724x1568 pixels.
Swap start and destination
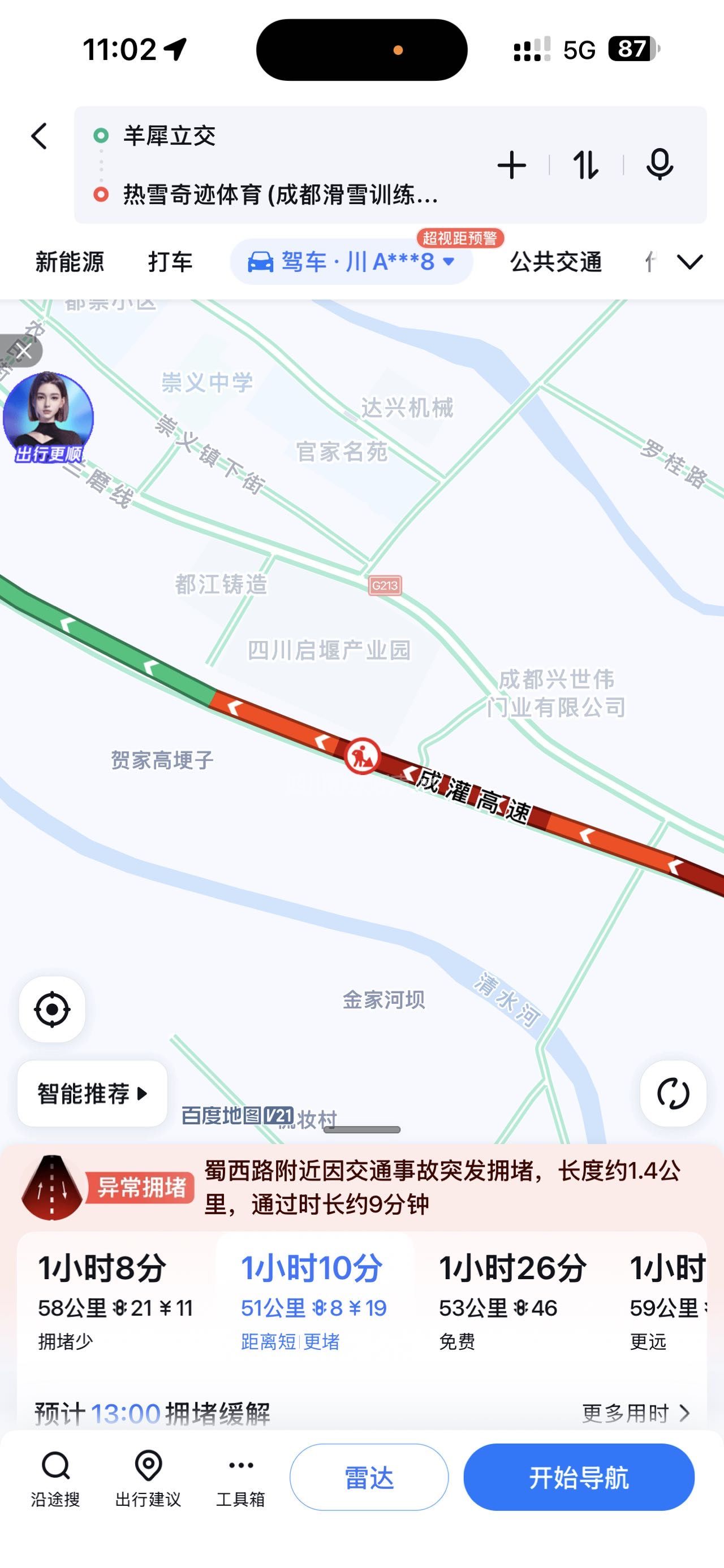tap(586, 166)
